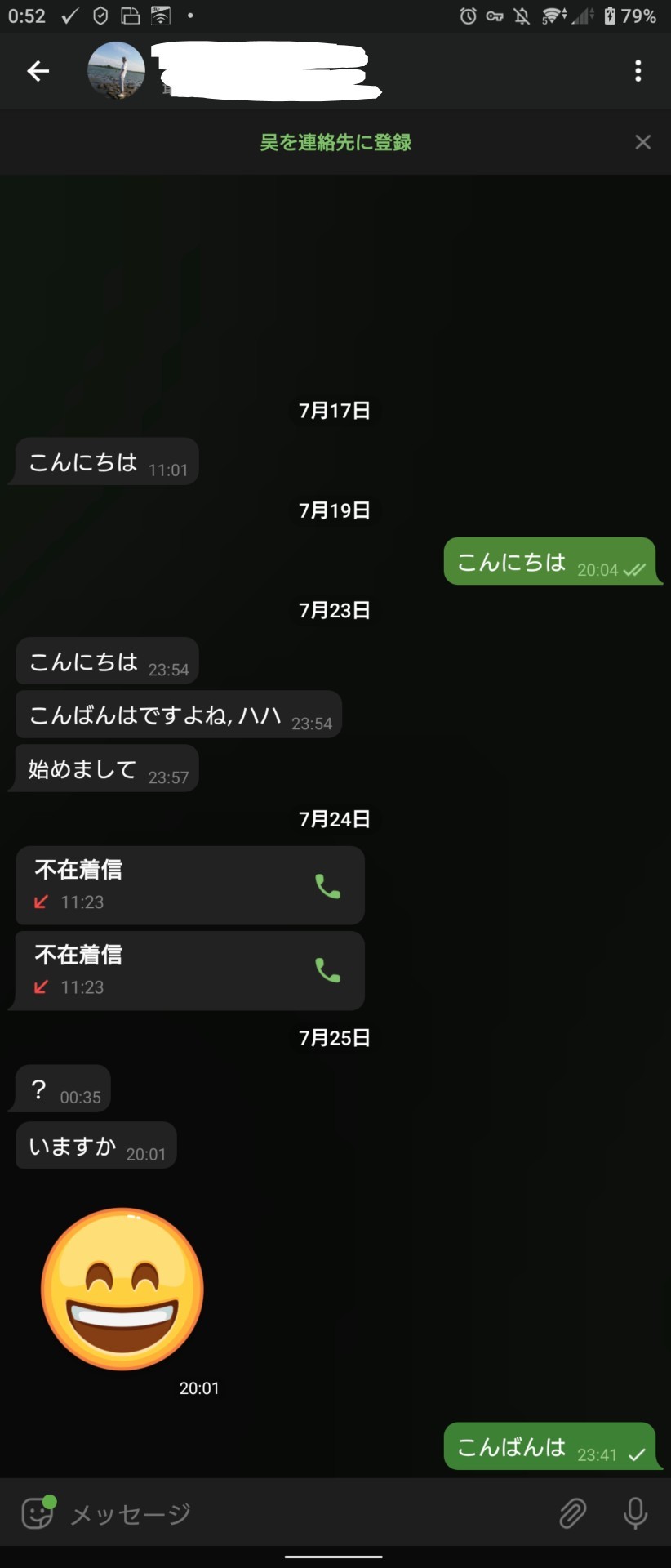Call back from the first 不在着信 entry
Viewport: 671px width, 1568px height.
click(327, 886)
